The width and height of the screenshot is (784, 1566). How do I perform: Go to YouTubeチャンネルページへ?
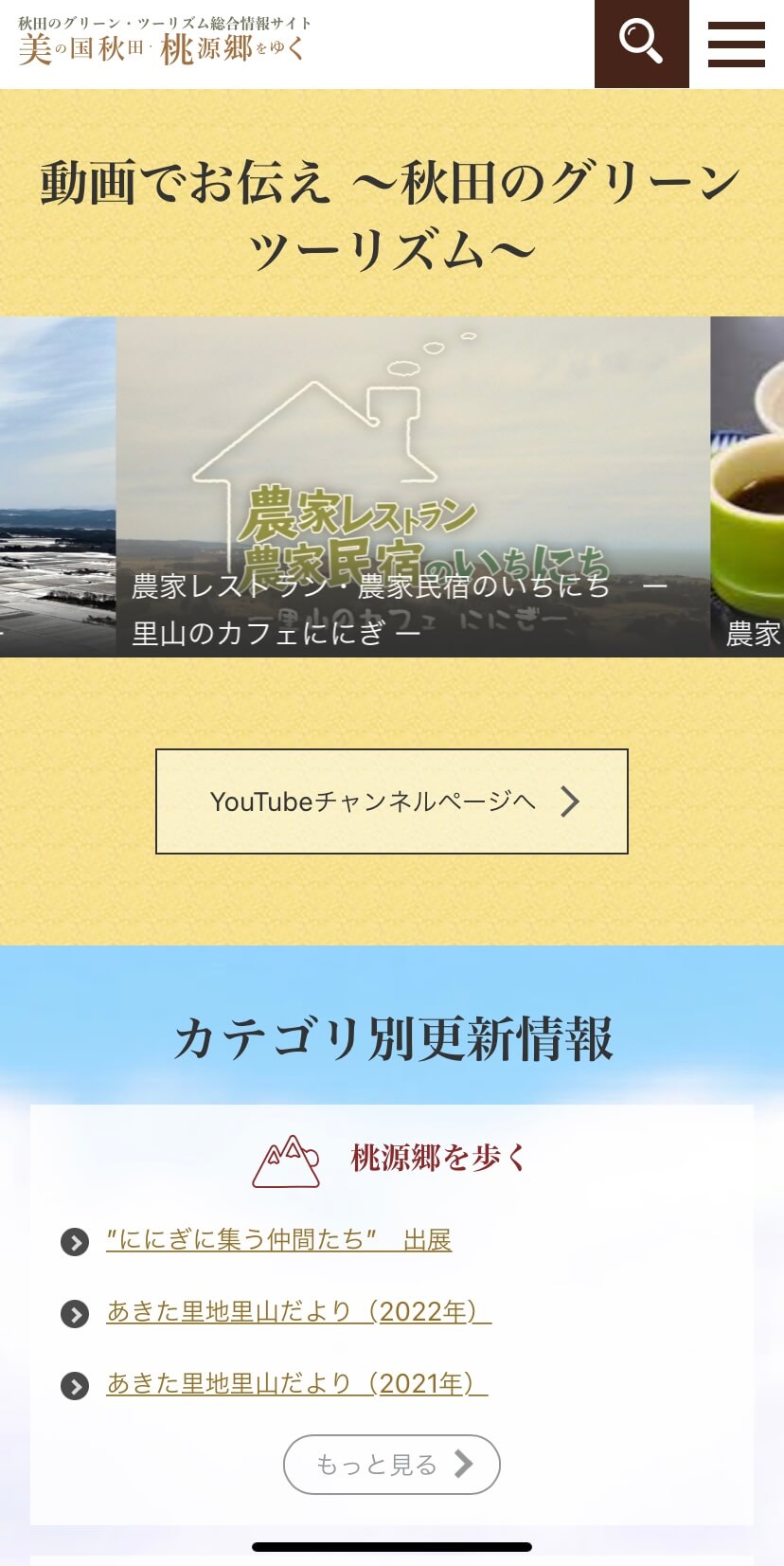(392, 801)
